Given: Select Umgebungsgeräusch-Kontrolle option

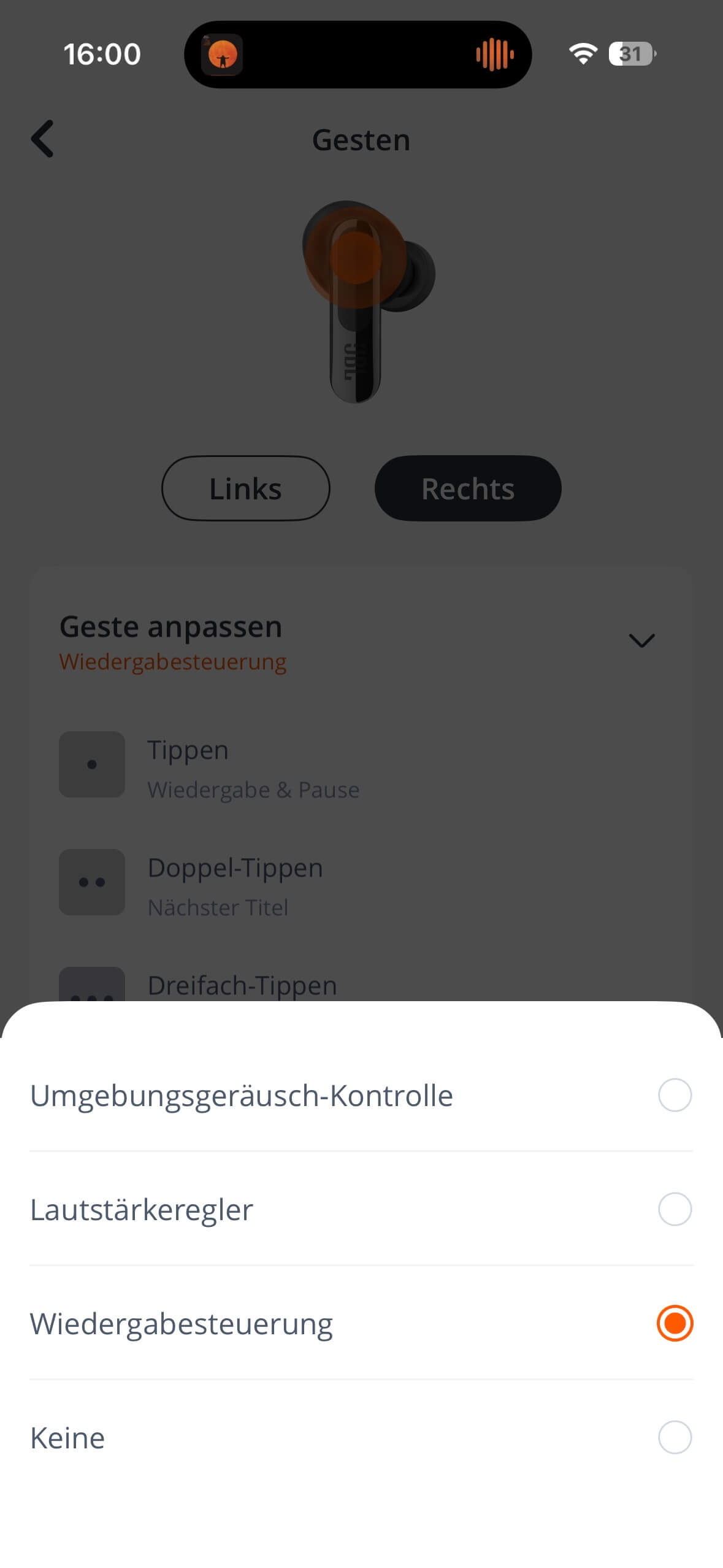Looking at the screenshot, I should (x=674, y=1095).
